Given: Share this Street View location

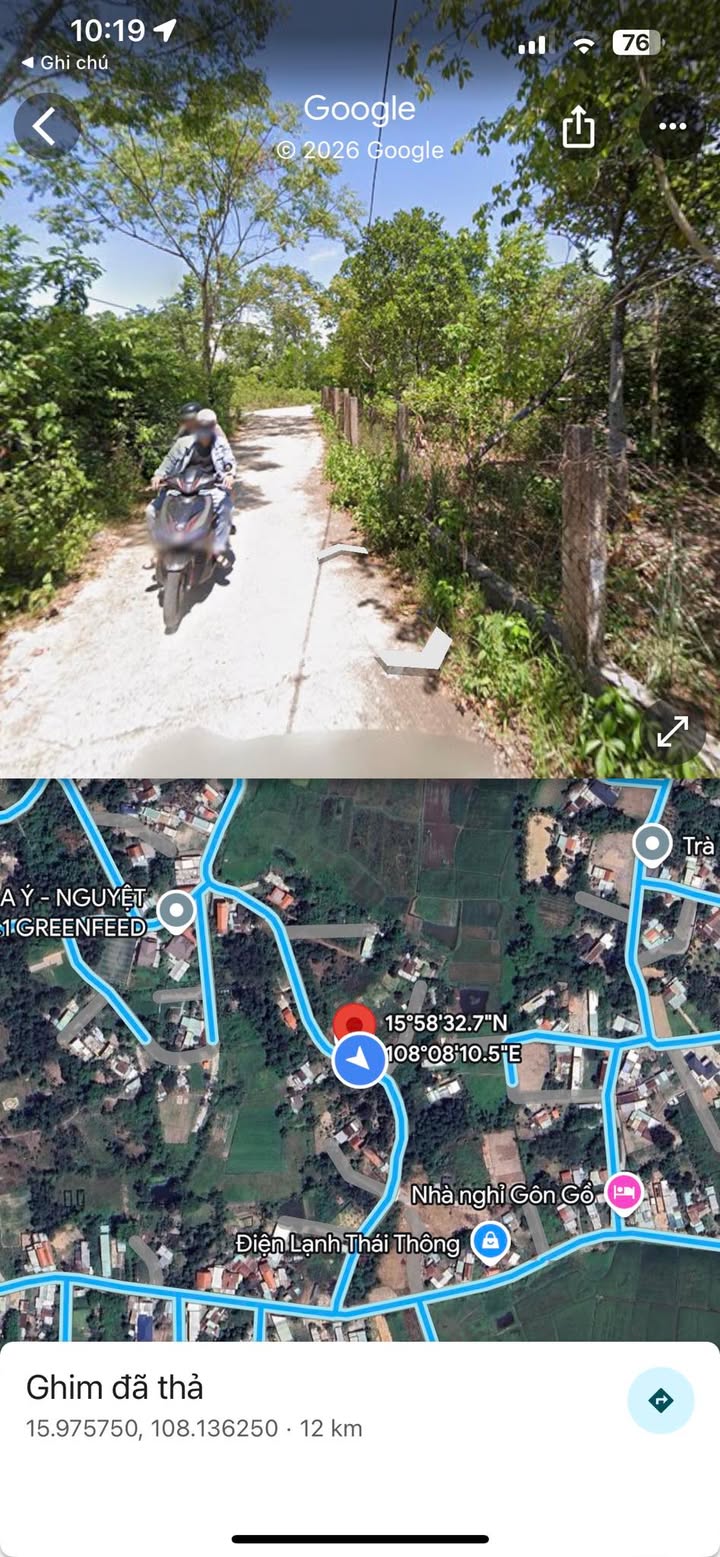Looking at the screenshot, I should point(578,127).
